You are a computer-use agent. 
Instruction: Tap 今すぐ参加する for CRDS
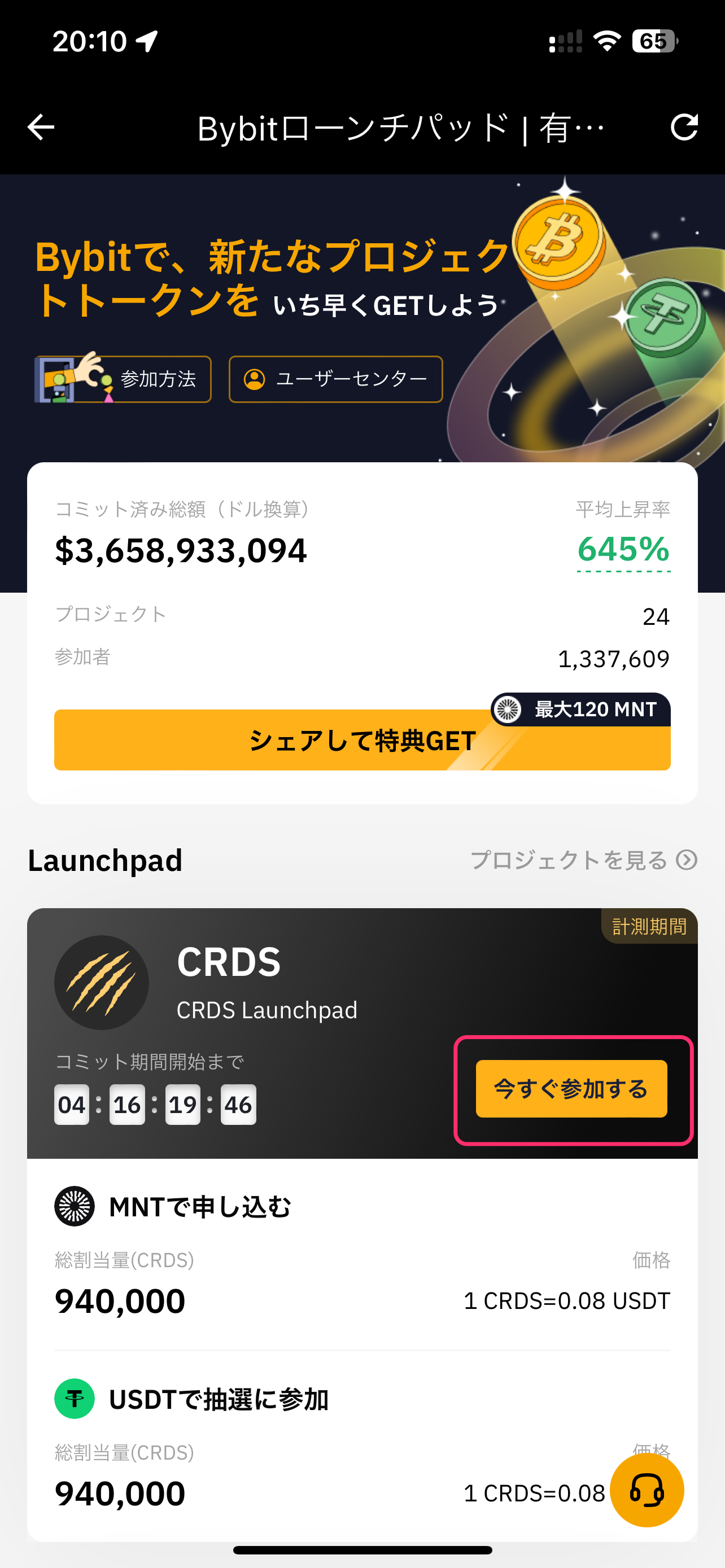(571, 1089)
